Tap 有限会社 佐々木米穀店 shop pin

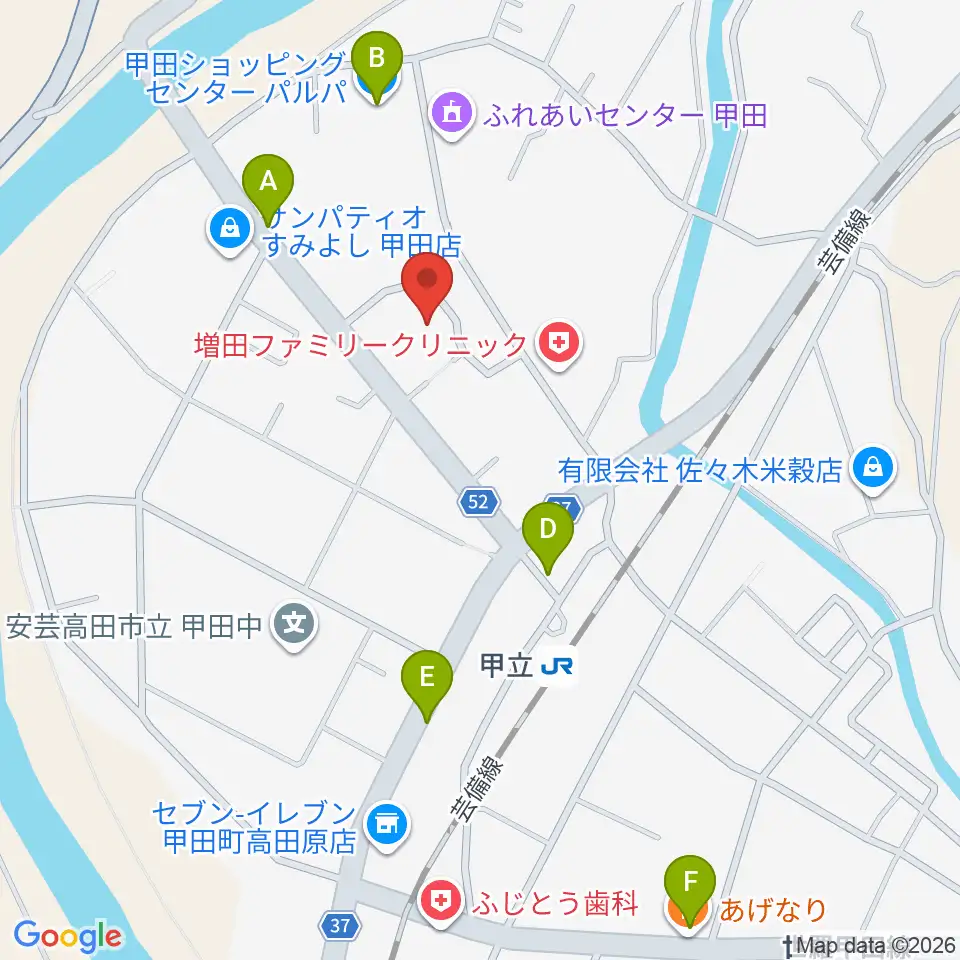pos(873,470)
